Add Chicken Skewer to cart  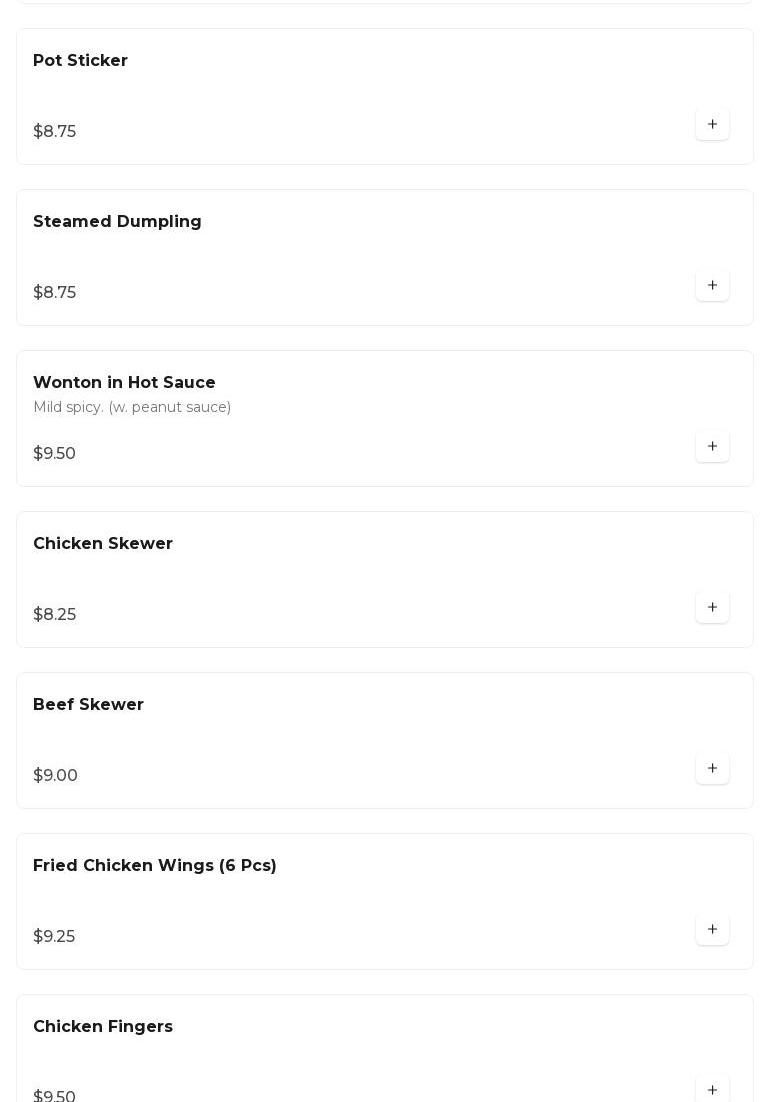[712, 608]
